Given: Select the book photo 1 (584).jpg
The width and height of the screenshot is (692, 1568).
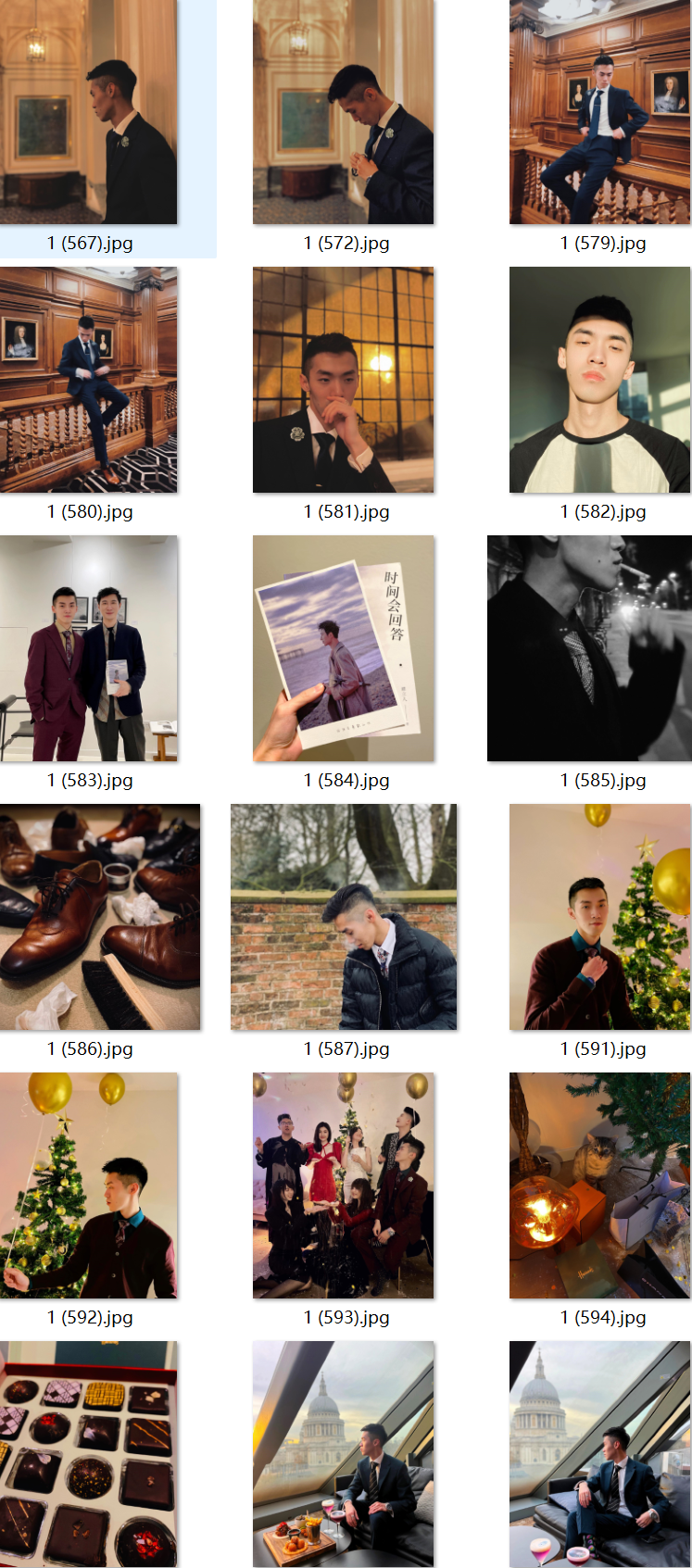Looking at the screenshot, I should click(x=343, y=648).
